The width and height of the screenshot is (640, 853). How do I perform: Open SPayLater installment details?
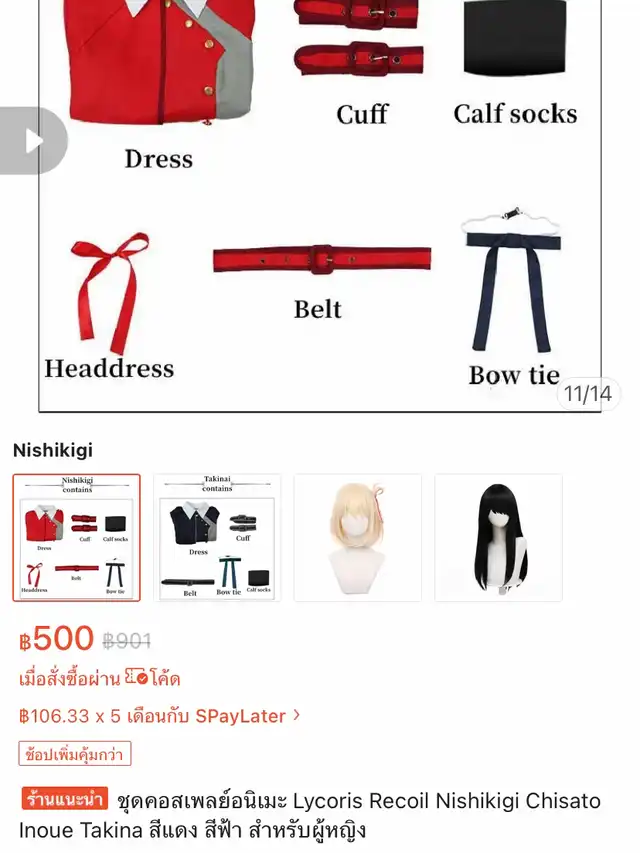click(x=160, y=716)
